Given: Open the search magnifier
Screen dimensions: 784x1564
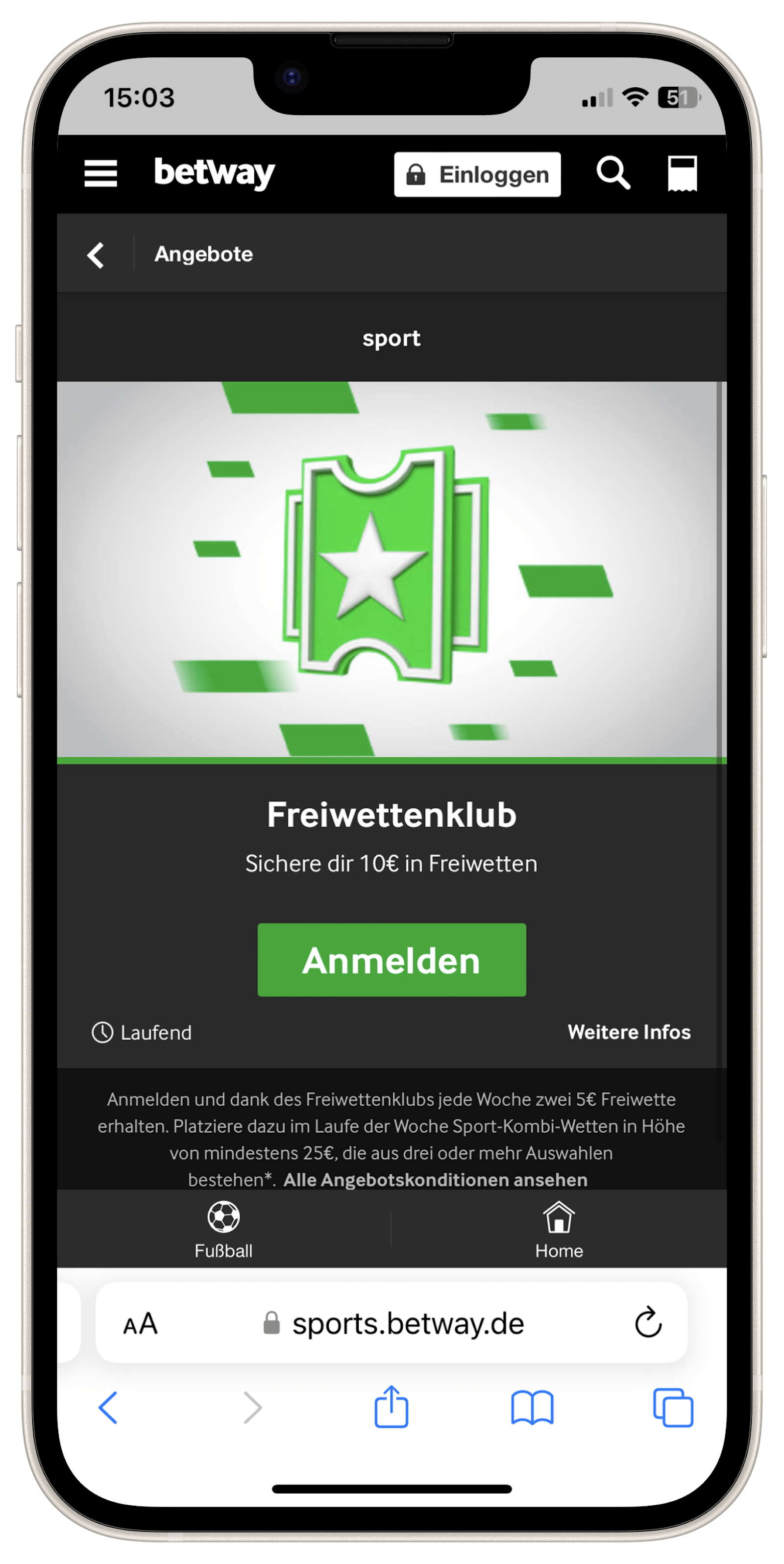Looking at the screenshot, I should [613, 174].
